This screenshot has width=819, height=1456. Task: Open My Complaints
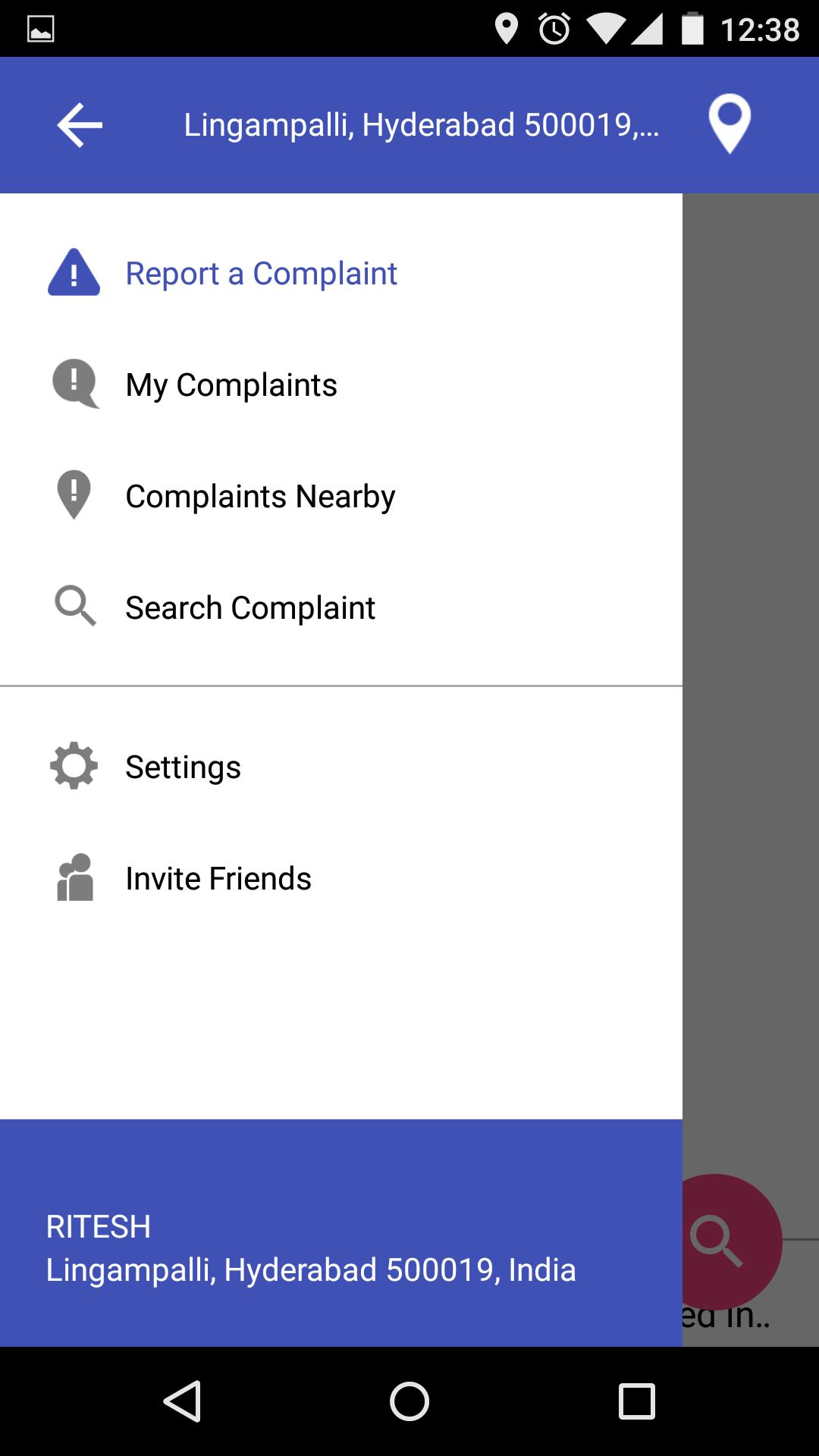231,385
